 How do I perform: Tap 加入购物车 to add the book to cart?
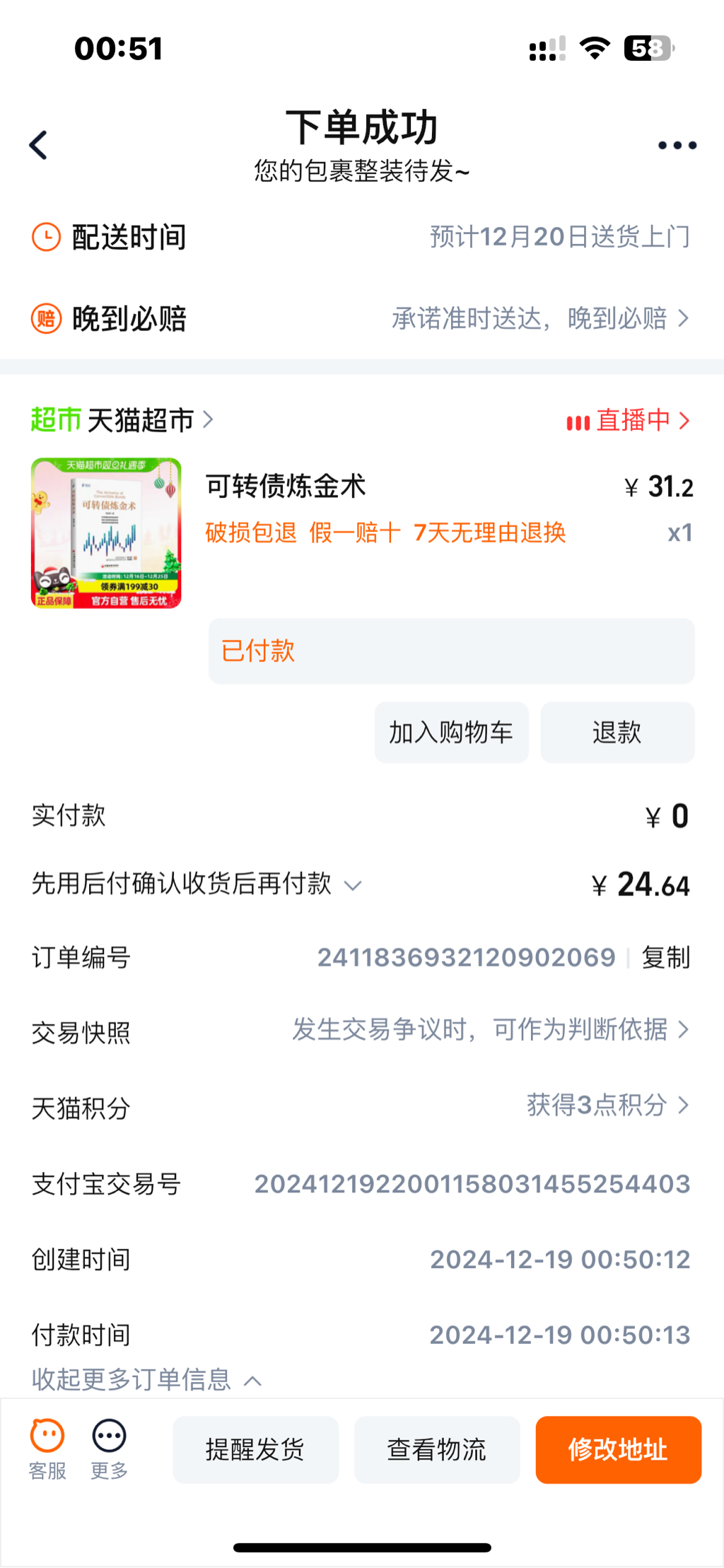(451, 733)
